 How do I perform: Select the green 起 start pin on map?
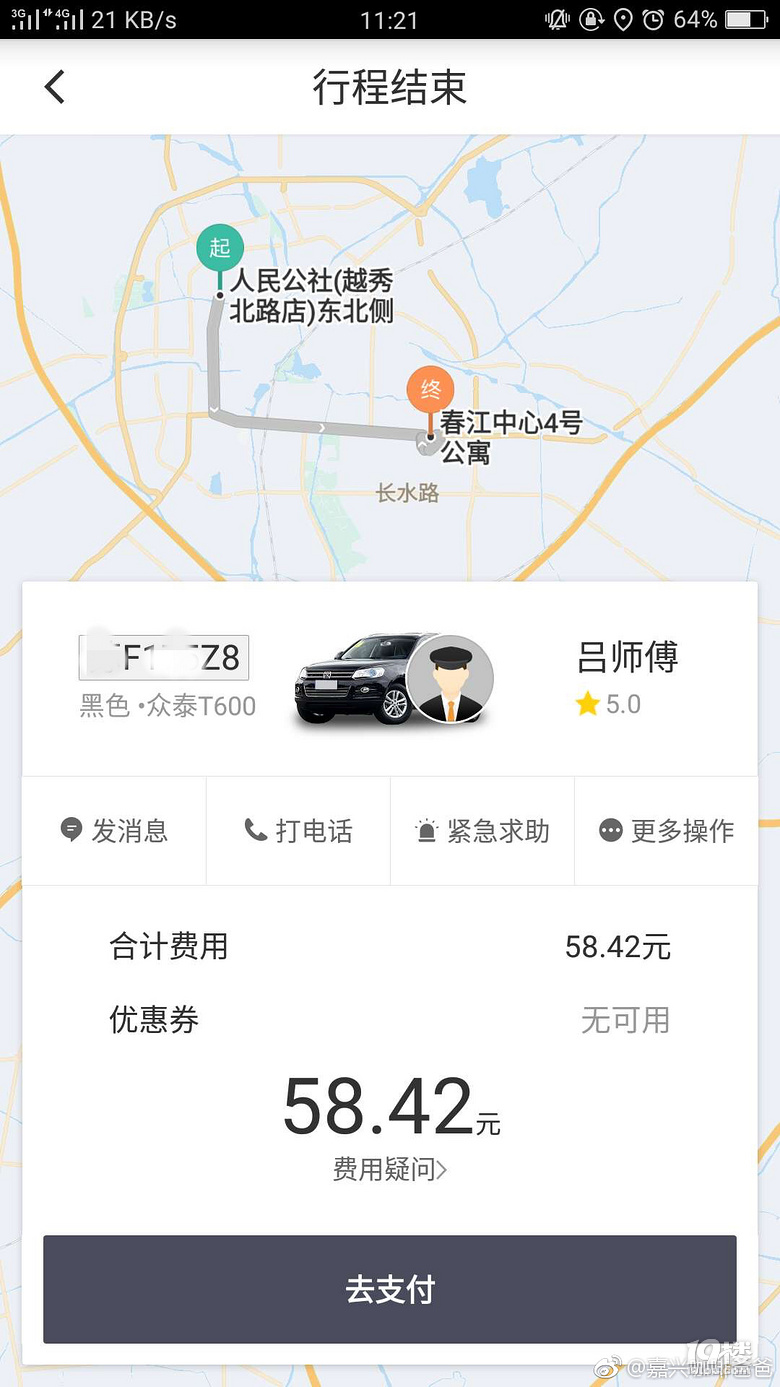click(x=219, y=248)
